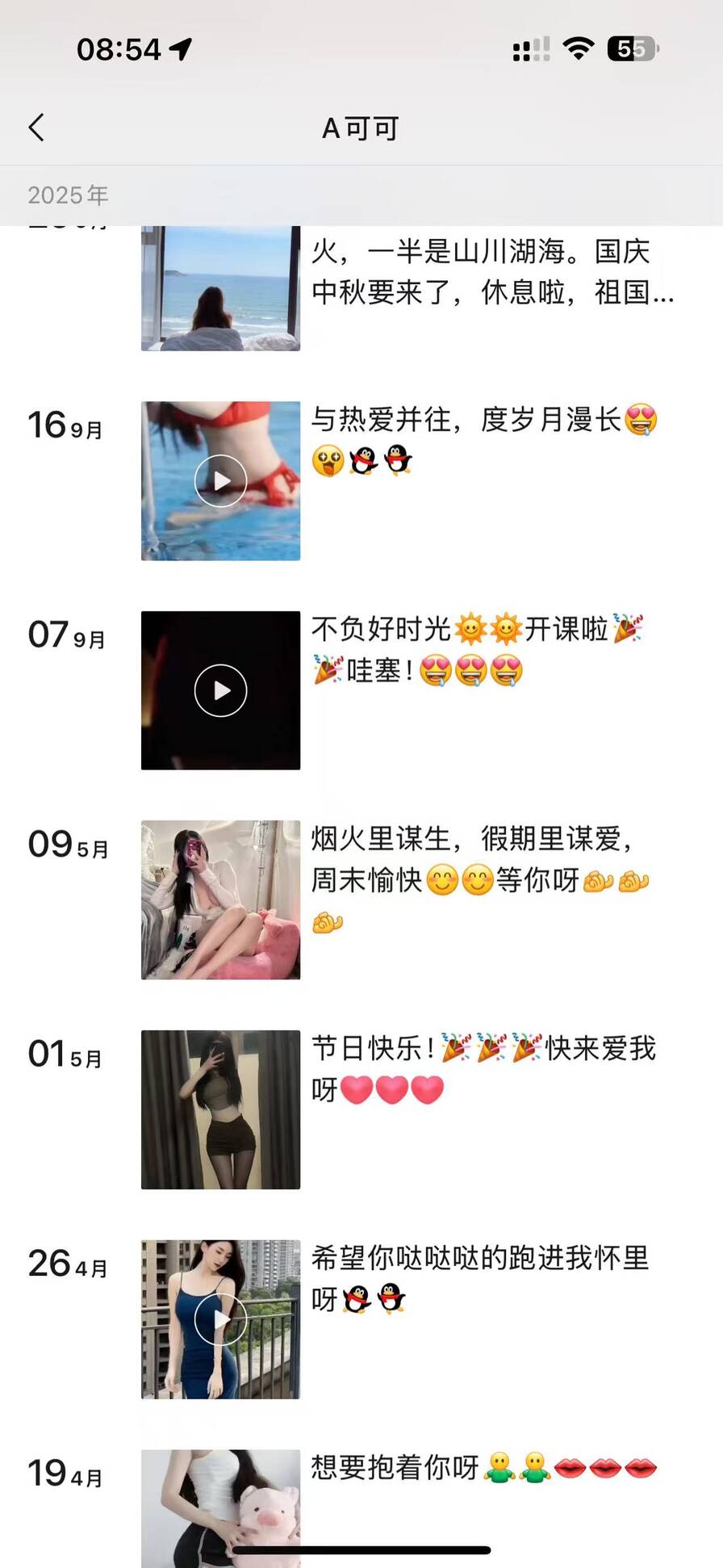This screenshot has height=1568, width=723.
Task: View the 01 May 节日快乐 photo
Action: (220, 1109)
